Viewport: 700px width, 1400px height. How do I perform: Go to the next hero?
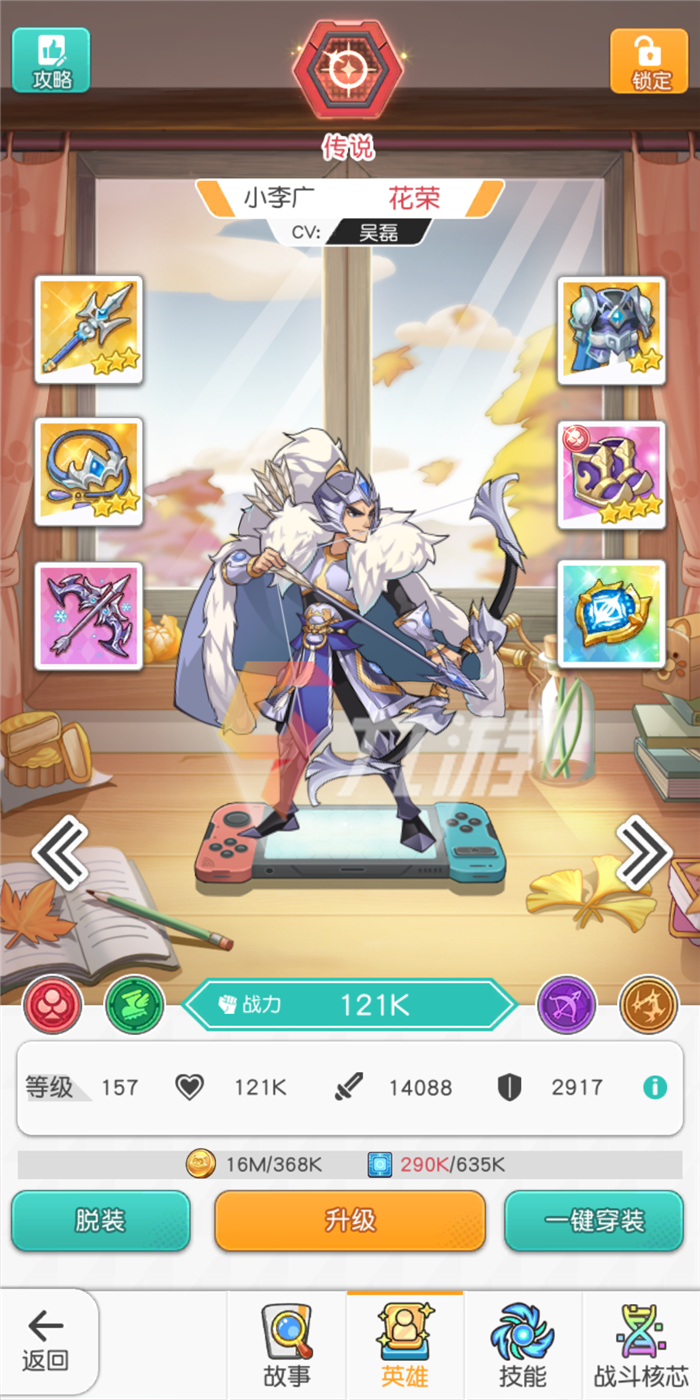tap(642, 852)
